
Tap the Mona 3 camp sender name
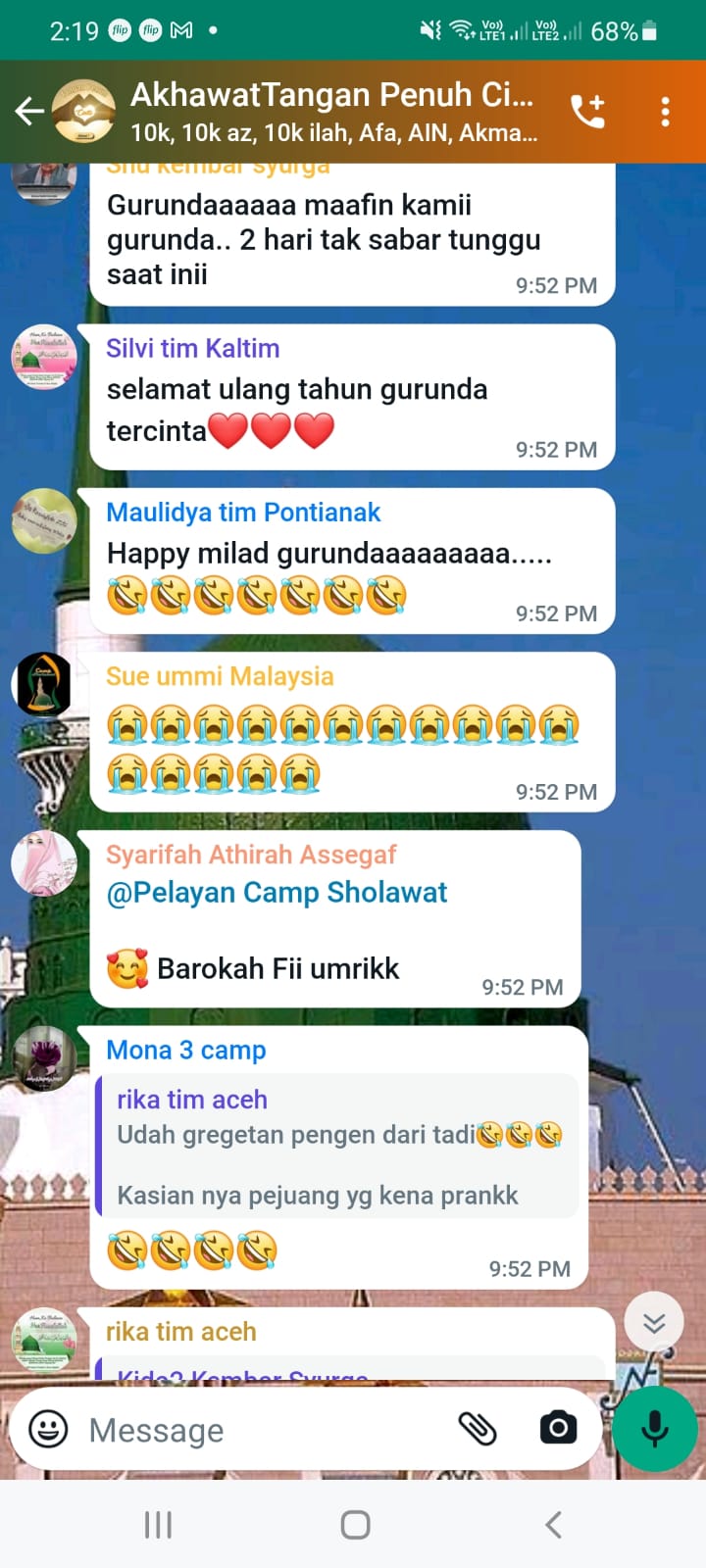(186, 1050)
